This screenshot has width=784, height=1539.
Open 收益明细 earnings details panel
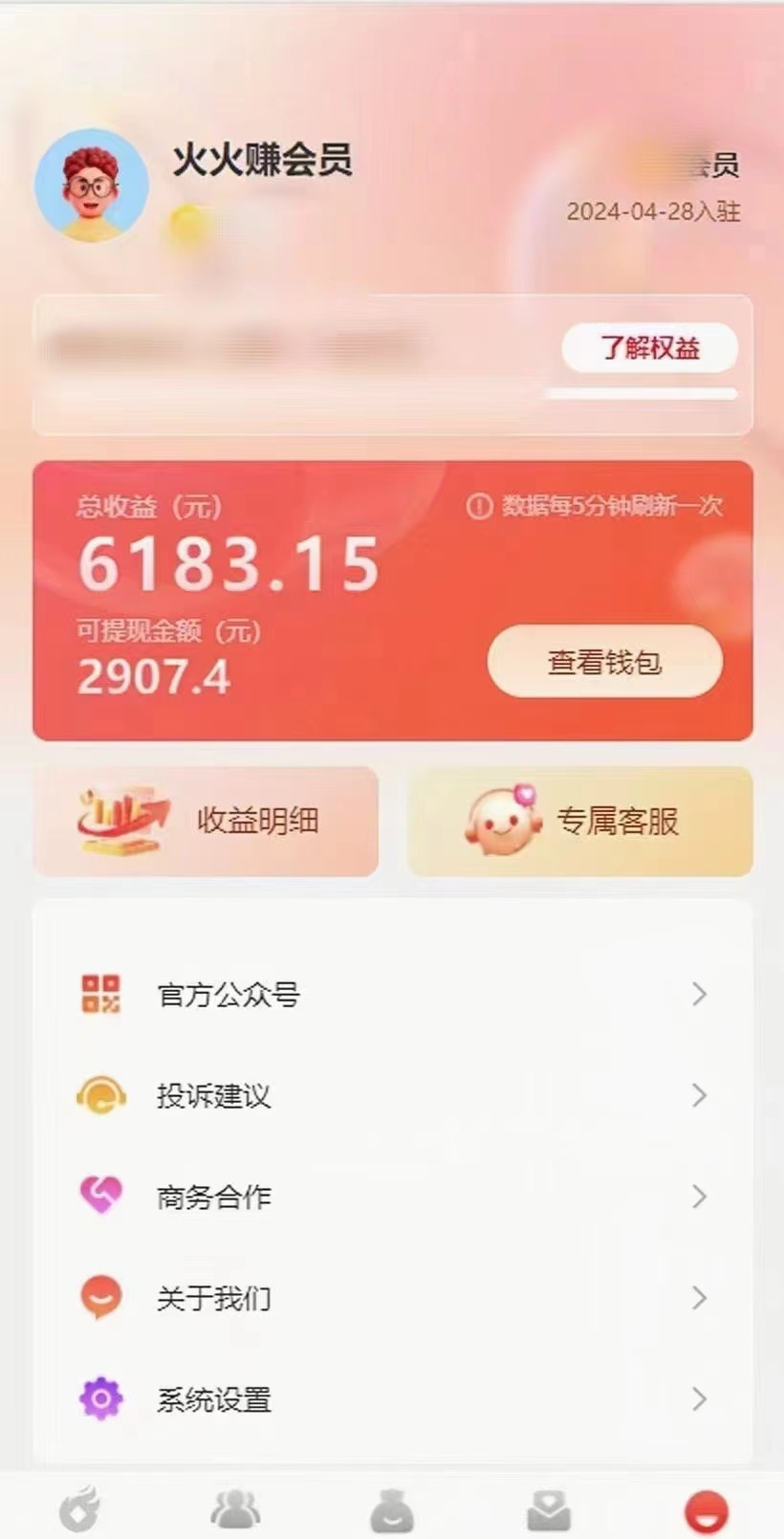(x=206, y=821)
